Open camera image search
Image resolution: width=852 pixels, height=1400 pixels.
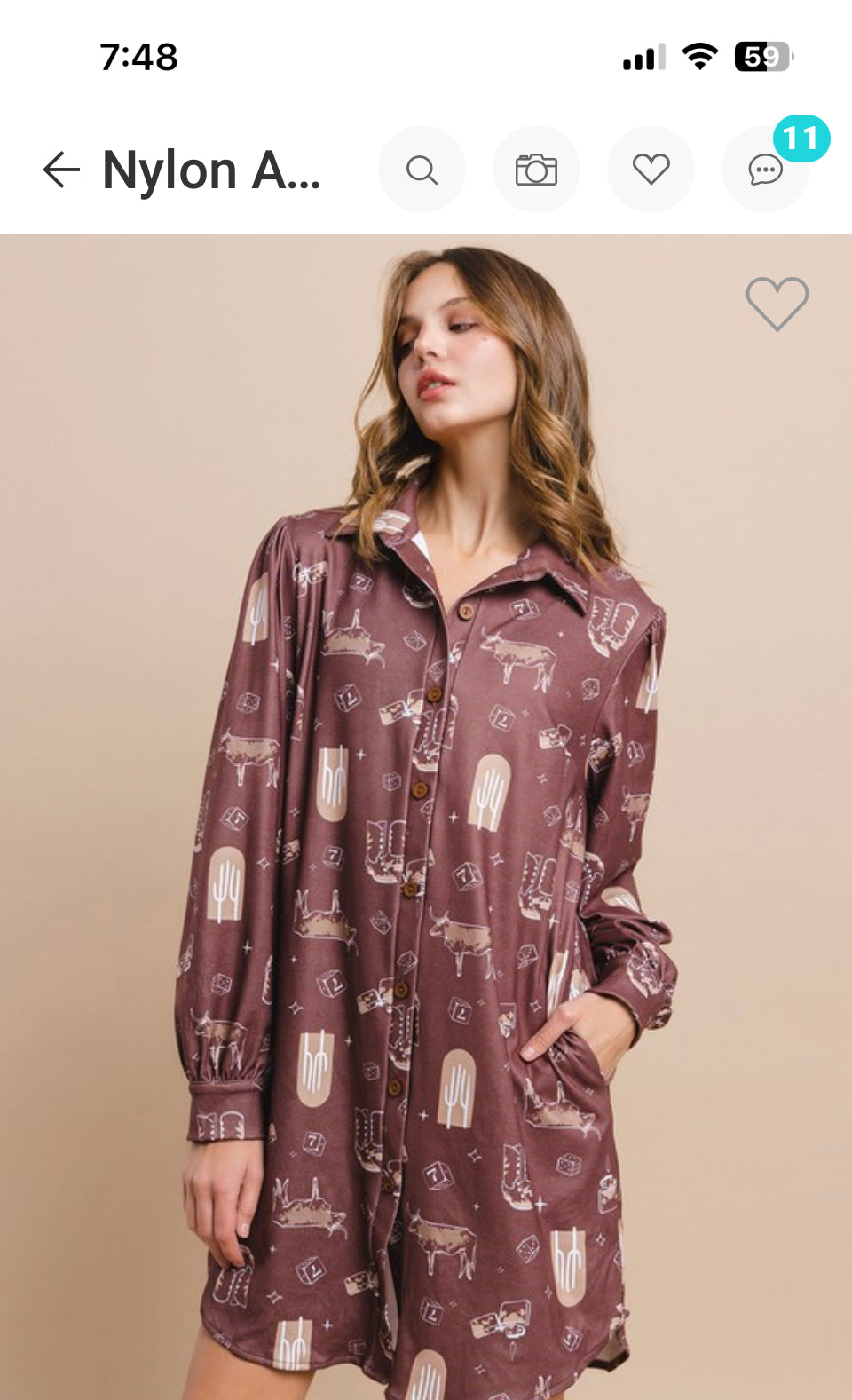coord(536,170)
